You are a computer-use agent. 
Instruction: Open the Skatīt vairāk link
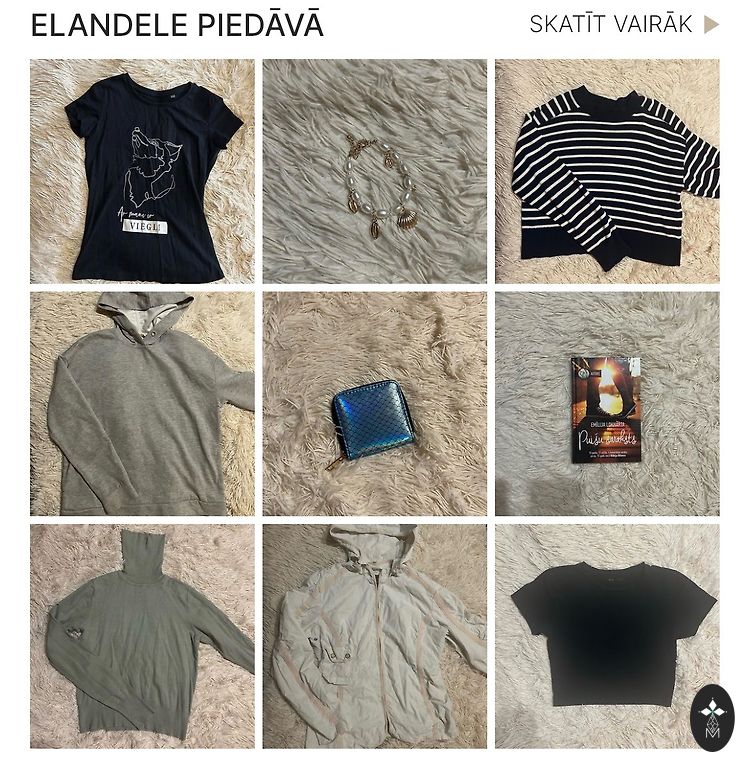click(x=623, y=25)
